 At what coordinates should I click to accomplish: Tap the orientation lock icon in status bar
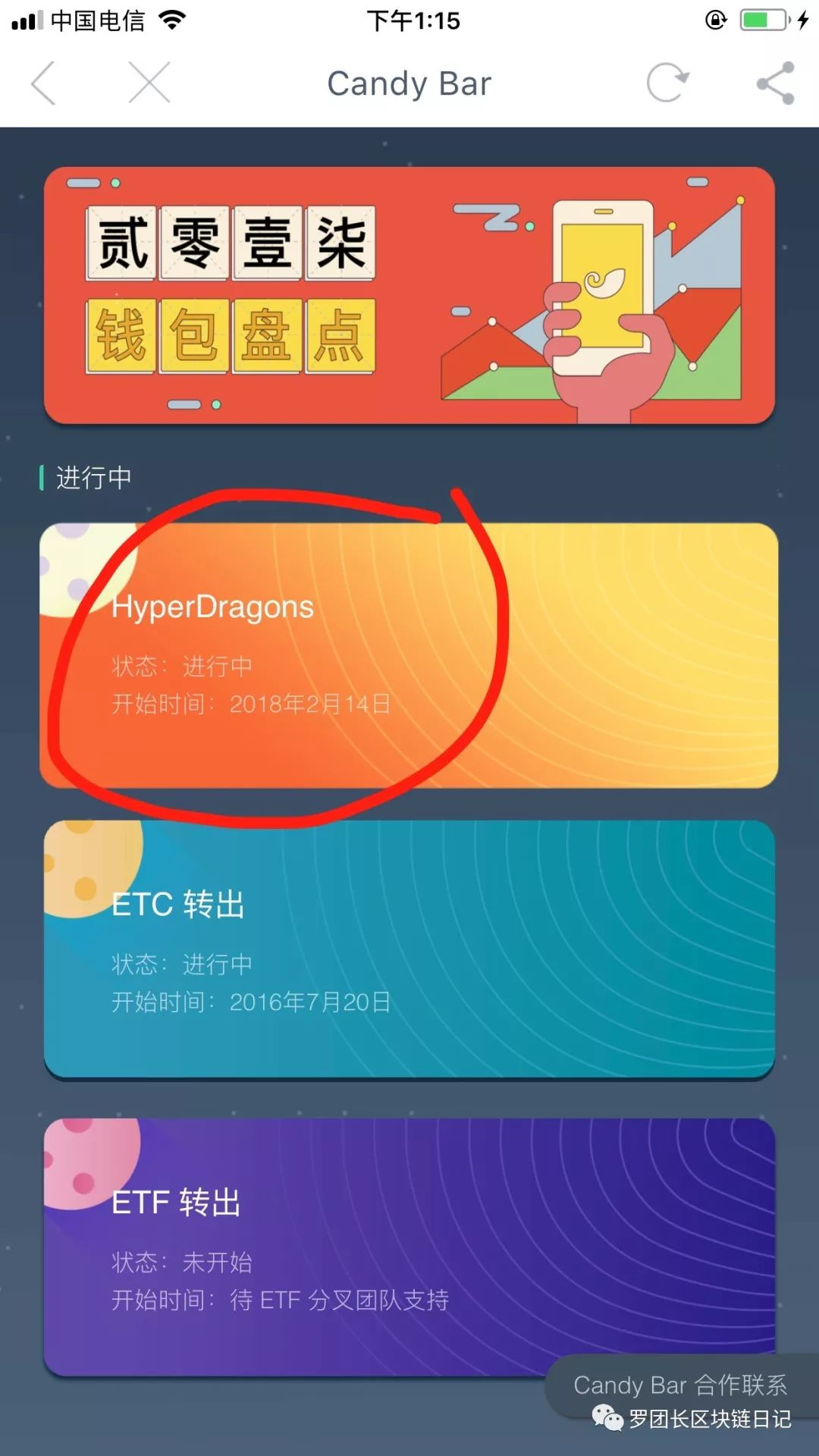714,20
